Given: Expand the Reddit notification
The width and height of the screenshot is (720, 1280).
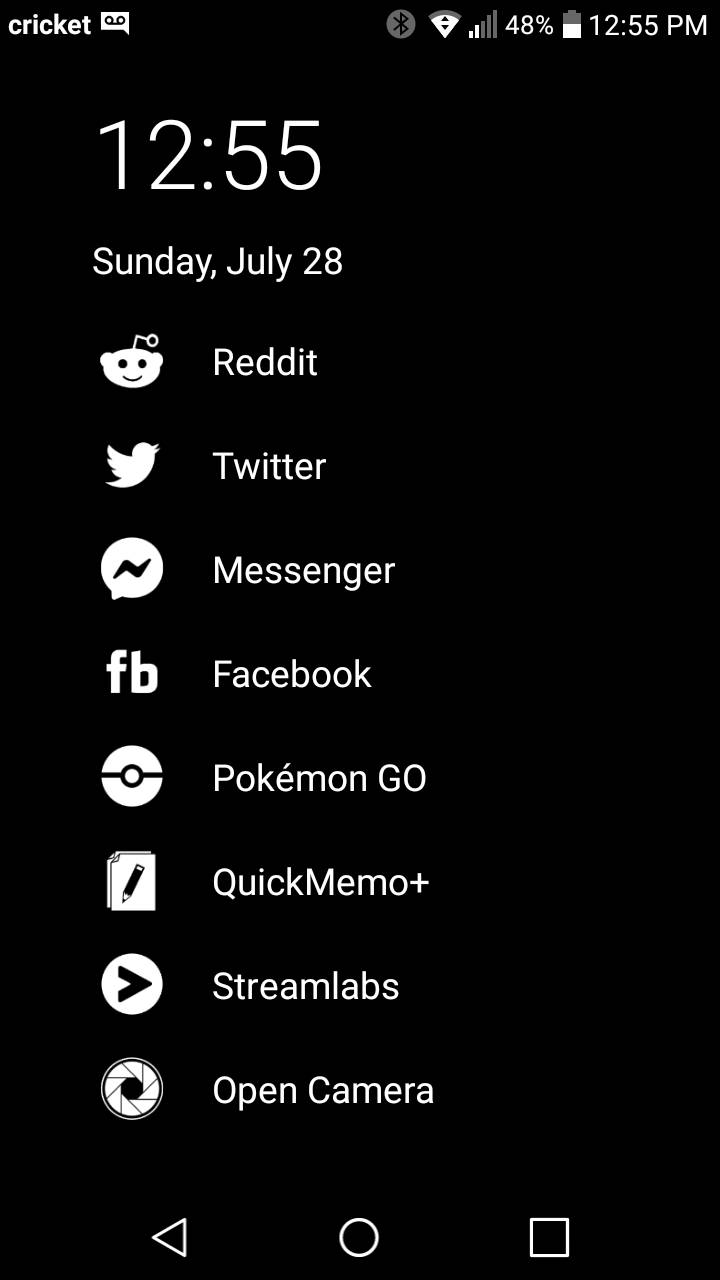Looking at the screenshot, I should 264,362.
